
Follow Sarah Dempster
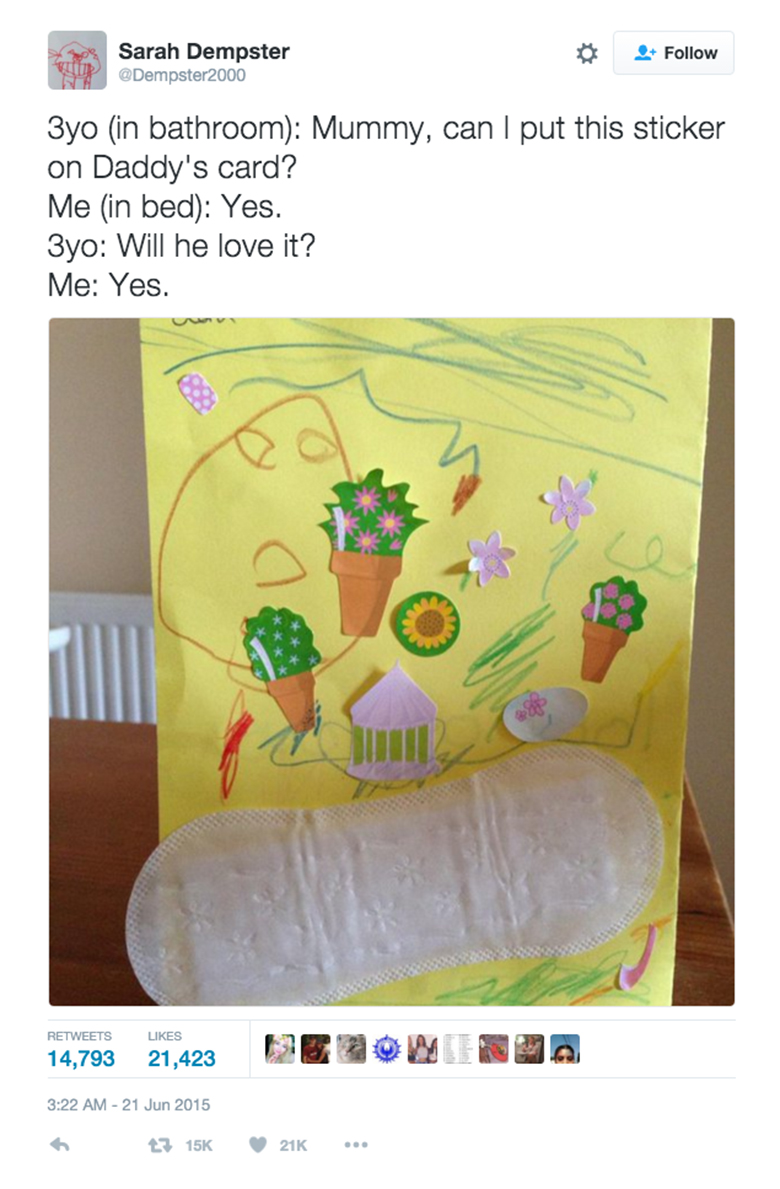[673, 53]
